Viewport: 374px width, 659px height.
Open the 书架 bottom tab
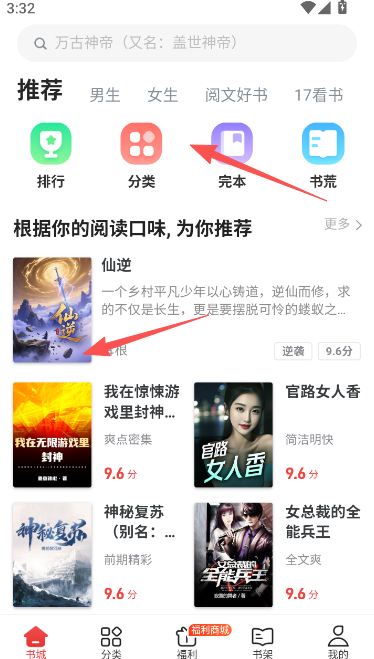point(263,642)
